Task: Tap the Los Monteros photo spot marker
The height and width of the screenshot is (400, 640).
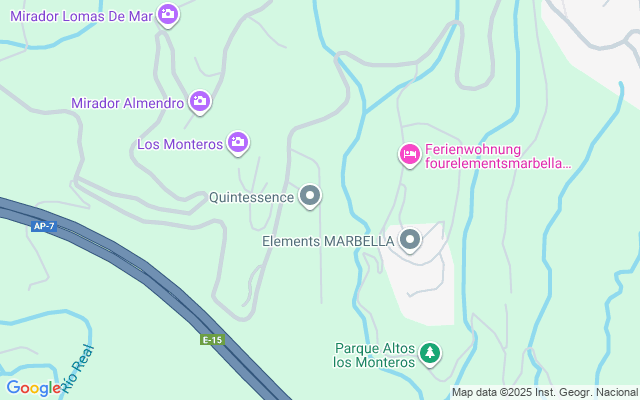Action: 238,143
